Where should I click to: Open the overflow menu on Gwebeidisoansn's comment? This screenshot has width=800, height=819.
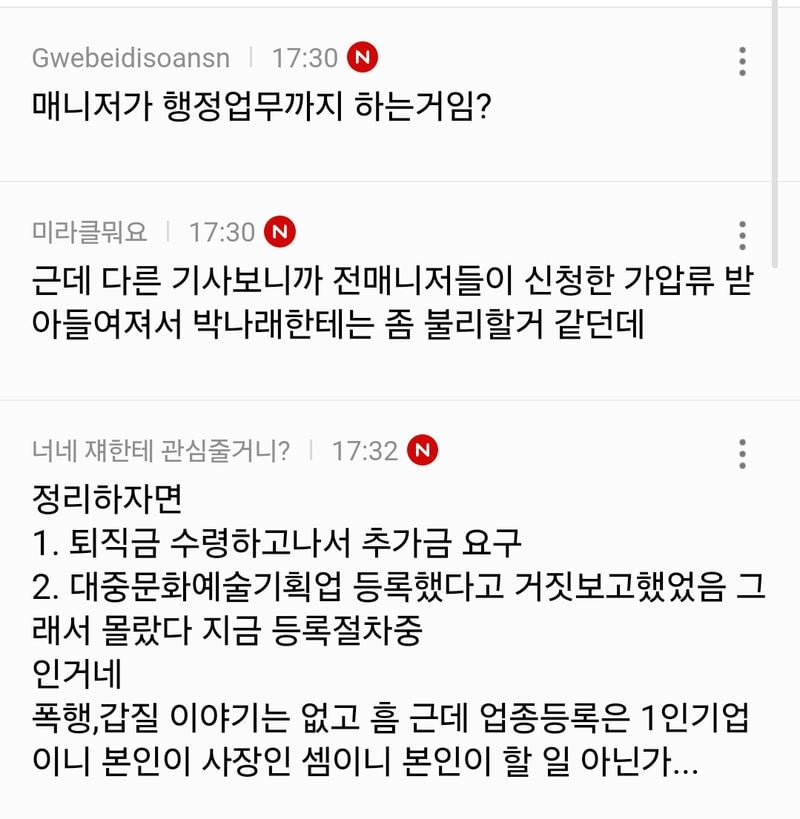[x=741, y=61]
